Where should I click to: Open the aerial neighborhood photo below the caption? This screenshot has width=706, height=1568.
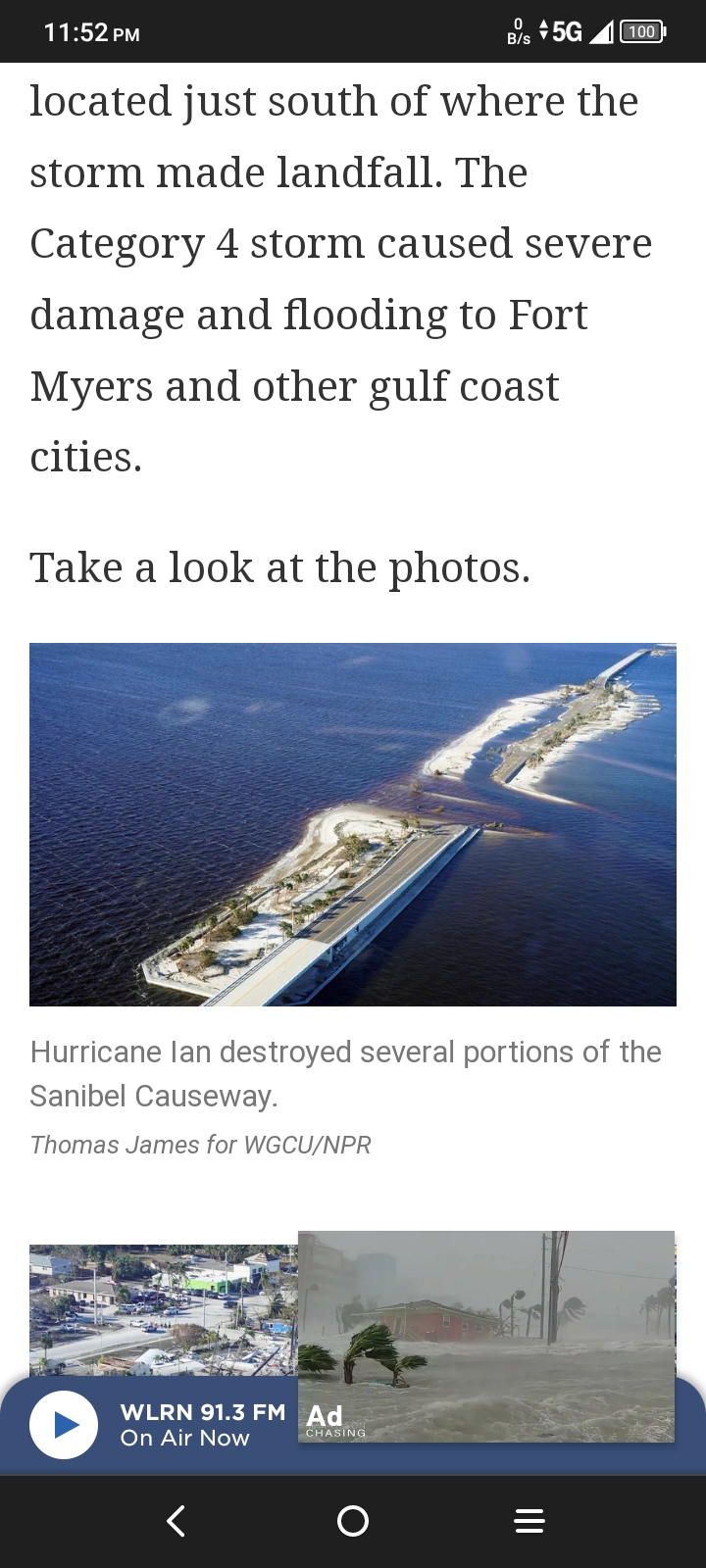pos(163,1308)
